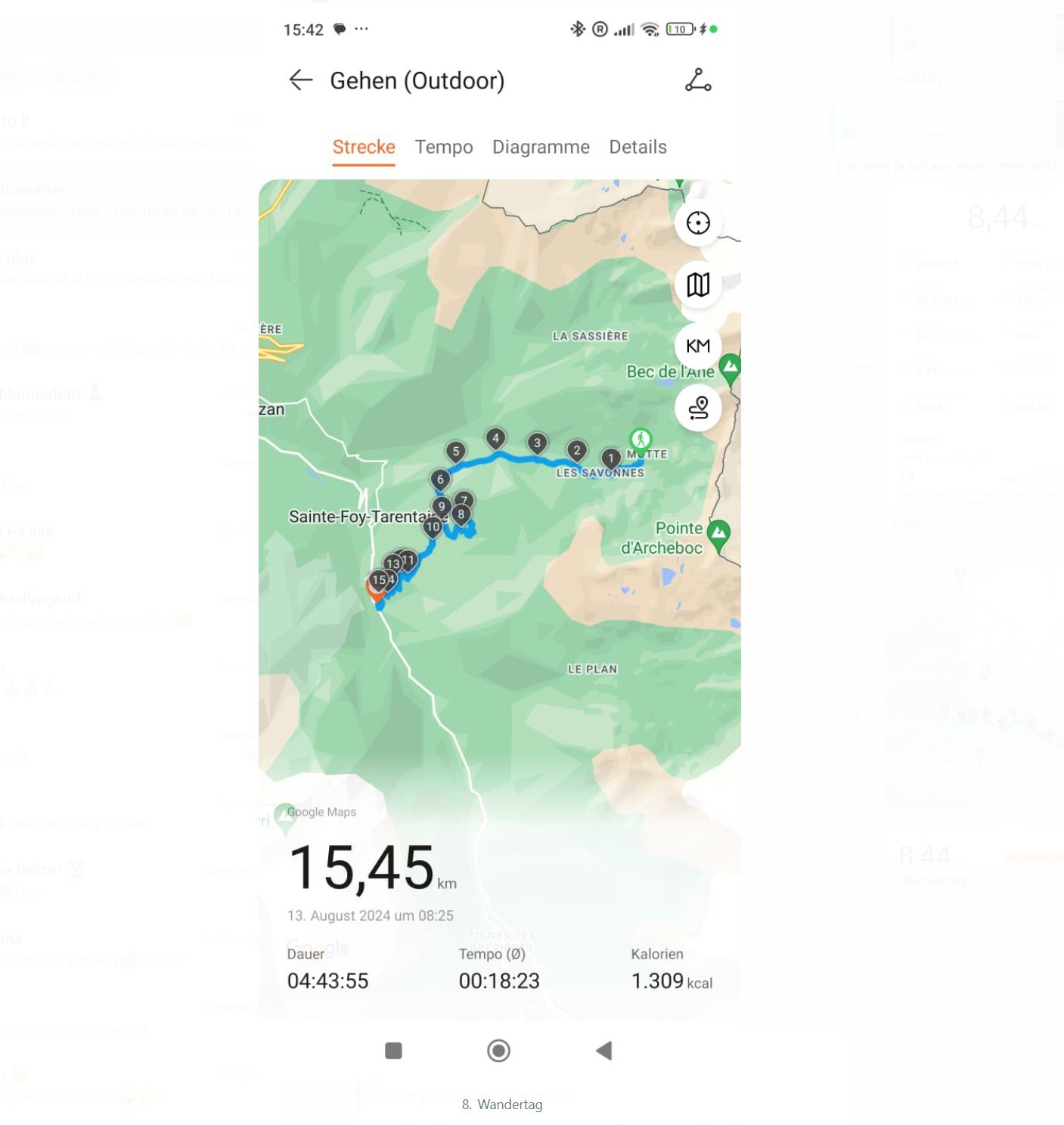1064x1125 pixels.
Task: Select the Details tab
Action: [637, 147]
